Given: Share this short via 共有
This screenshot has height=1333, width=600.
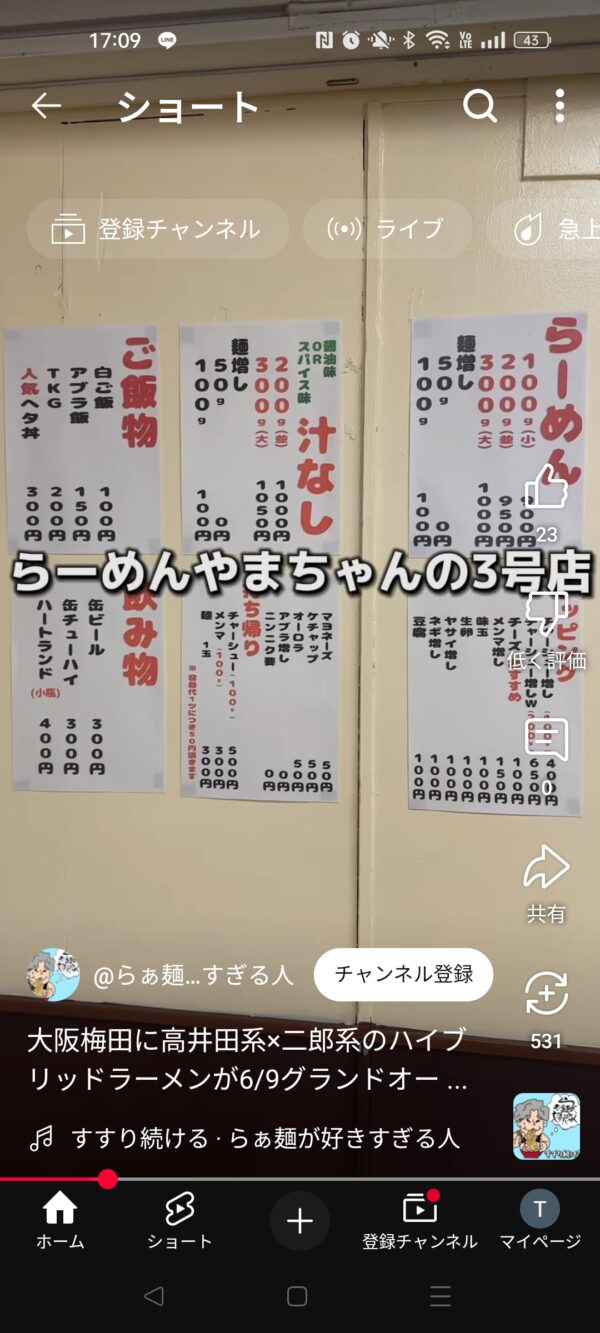Looking at the screenshot, I should point(546,868).
